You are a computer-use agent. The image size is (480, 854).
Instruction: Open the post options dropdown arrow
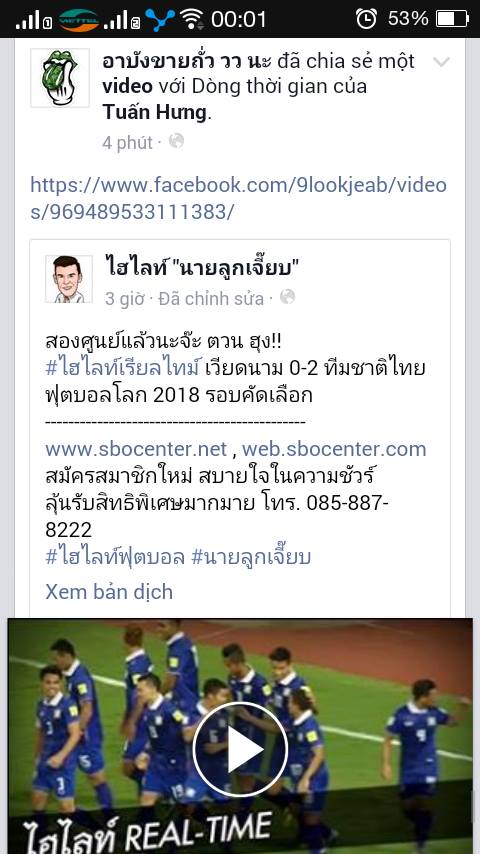441,62
